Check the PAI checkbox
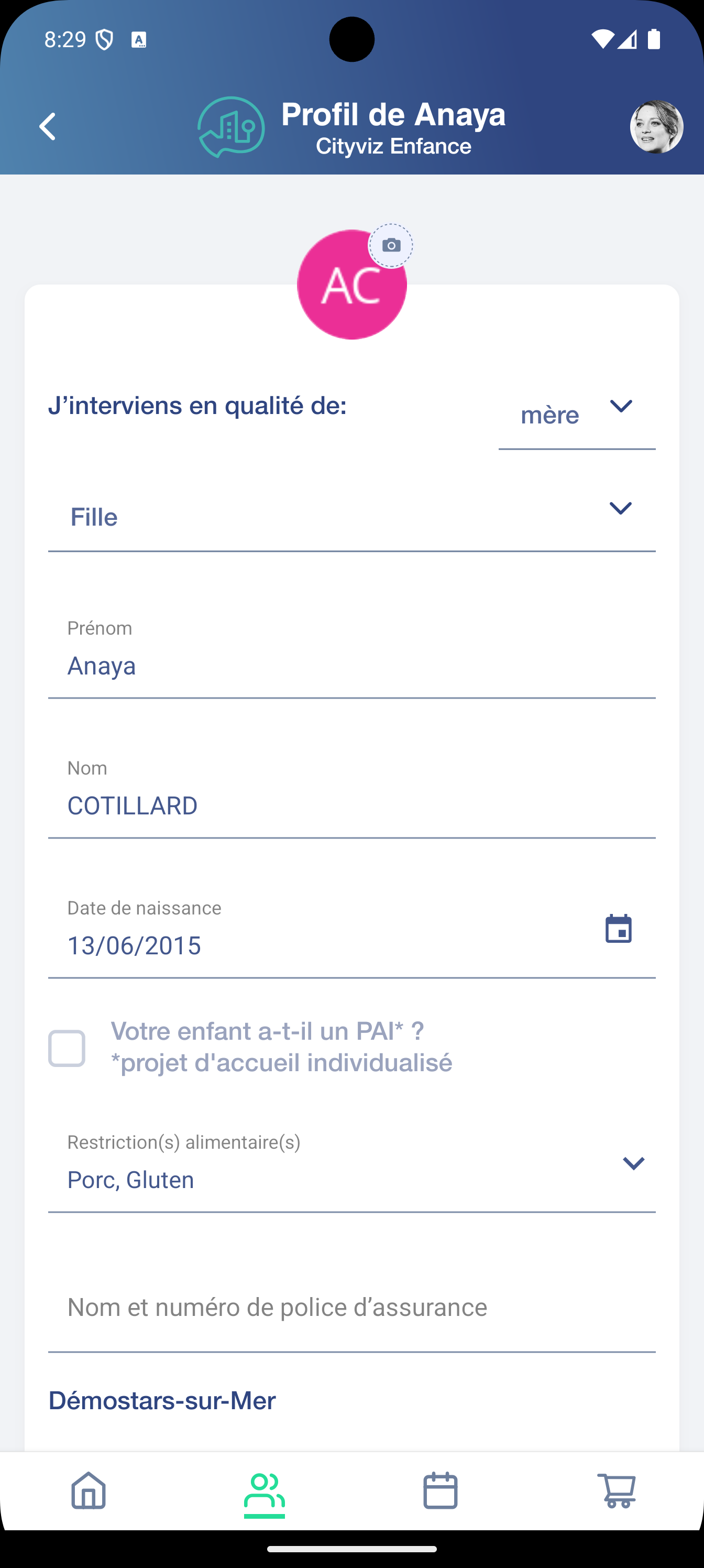Image resolution: width=704 pixels, height=1568 pixels. pos(67,1048)
